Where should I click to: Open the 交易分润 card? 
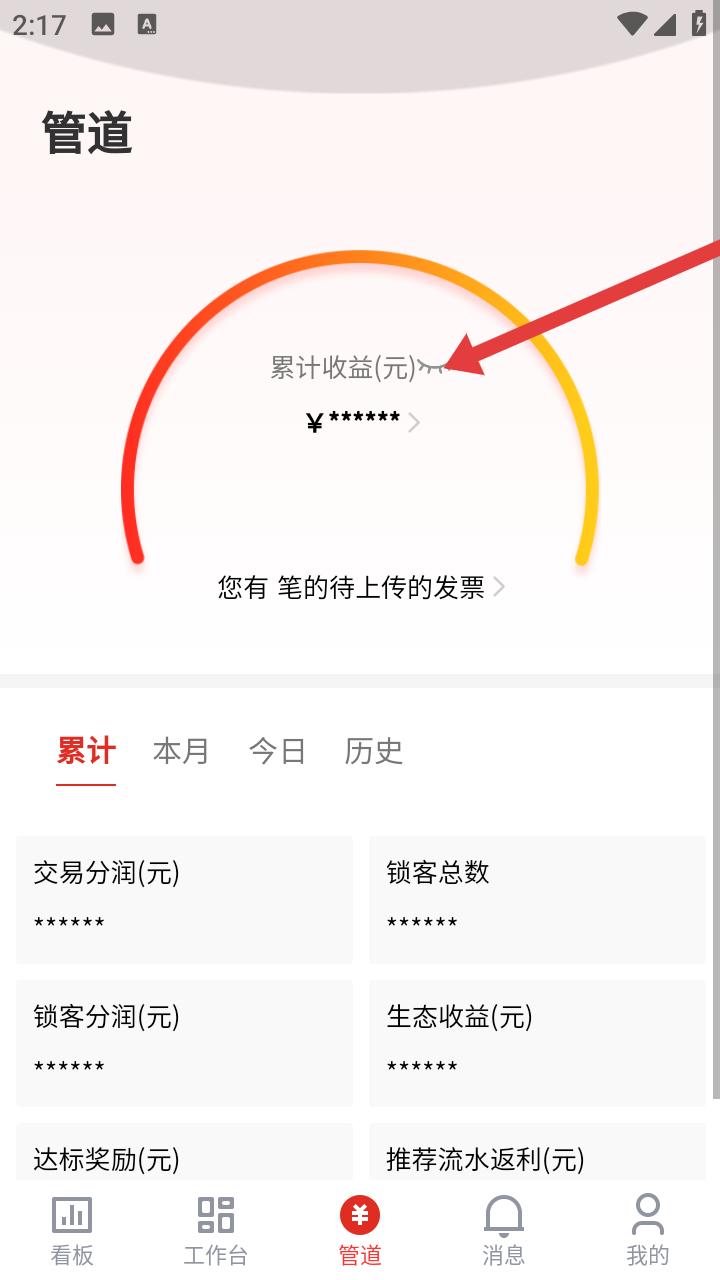184,899
